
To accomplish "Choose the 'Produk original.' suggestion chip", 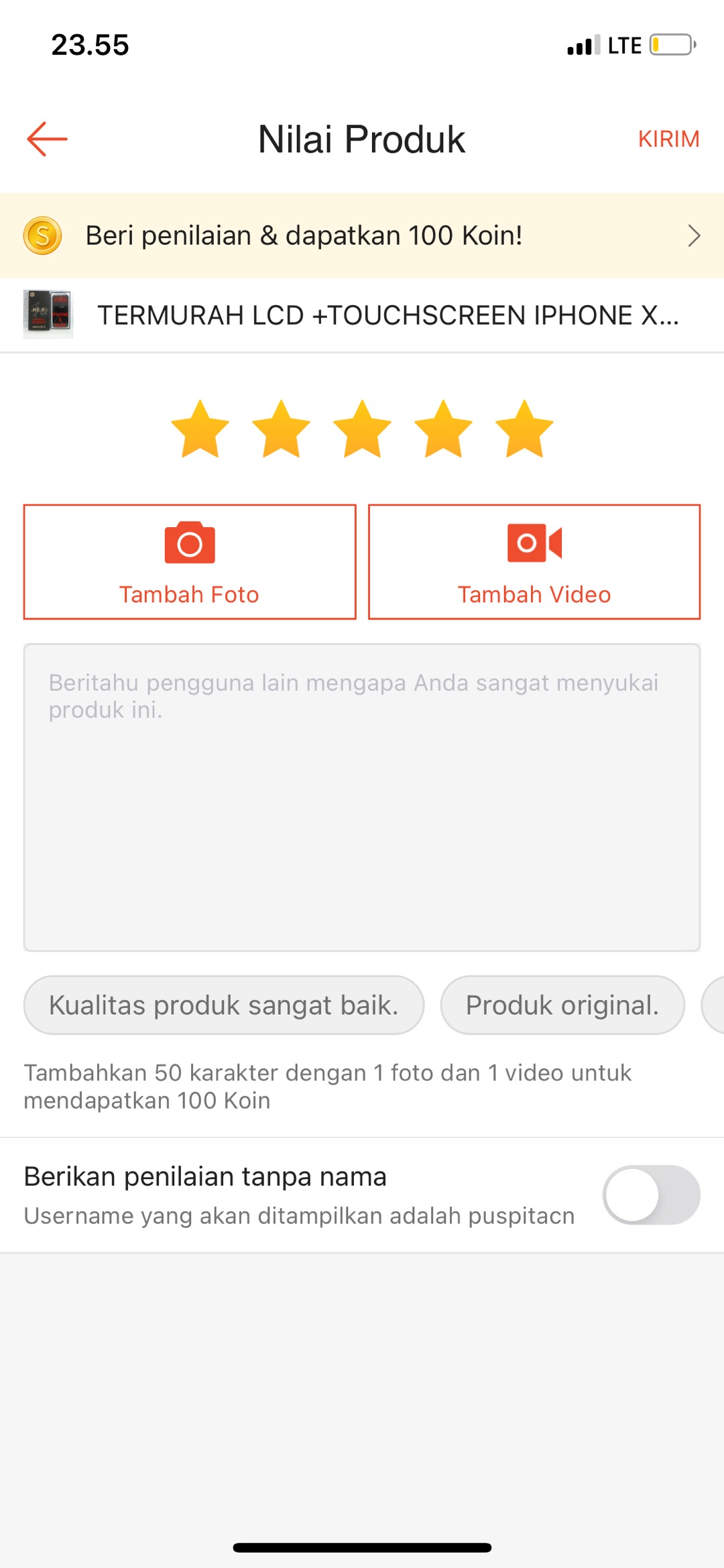I will coord(562,1004).
